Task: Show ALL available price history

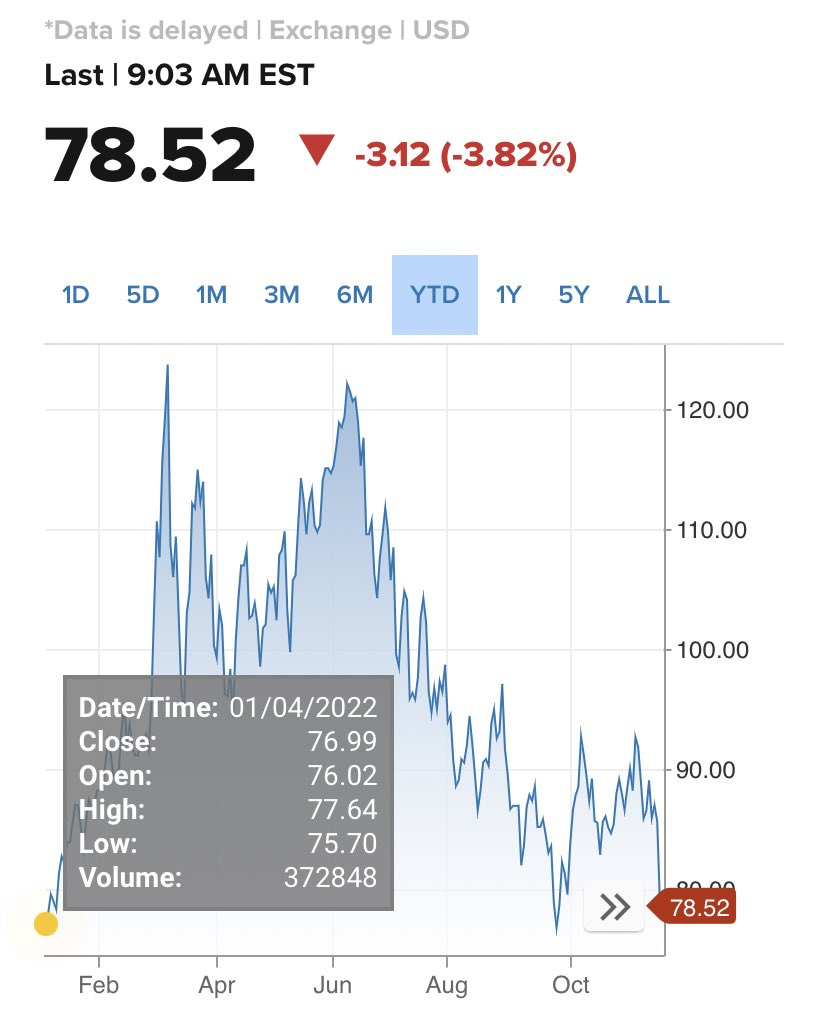Action: [x=648, y=295]
